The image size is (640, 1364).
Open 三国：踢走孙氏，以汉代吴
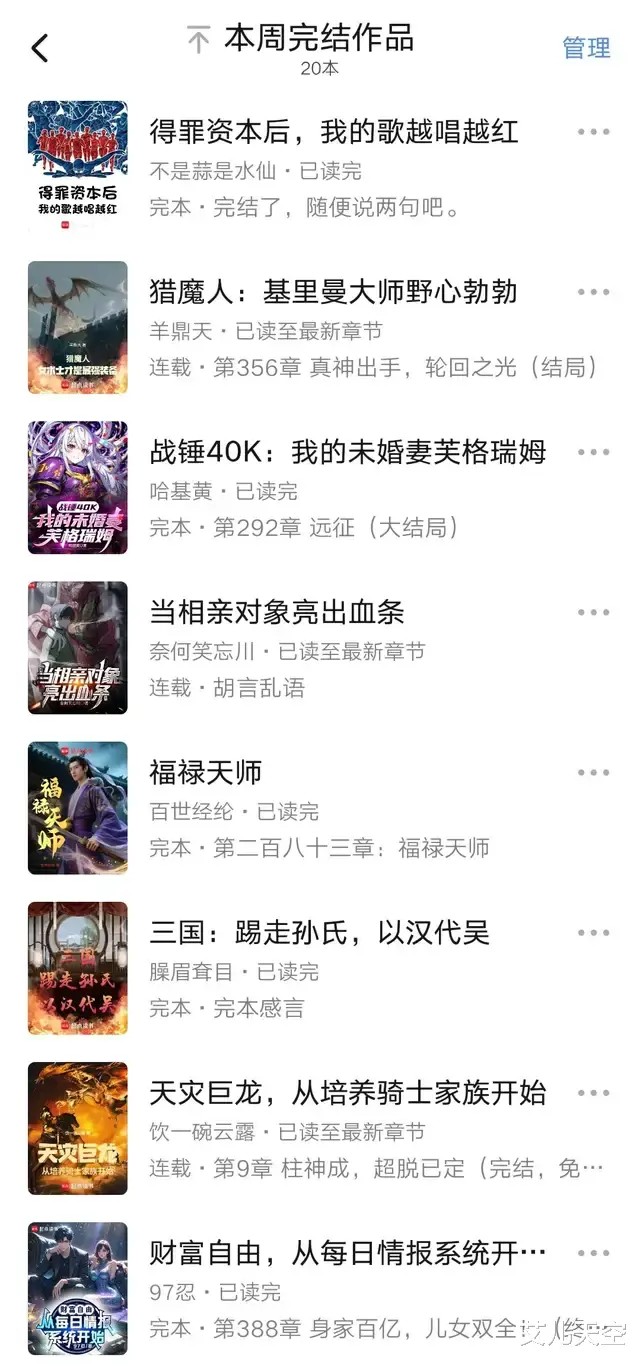(319, 932)
